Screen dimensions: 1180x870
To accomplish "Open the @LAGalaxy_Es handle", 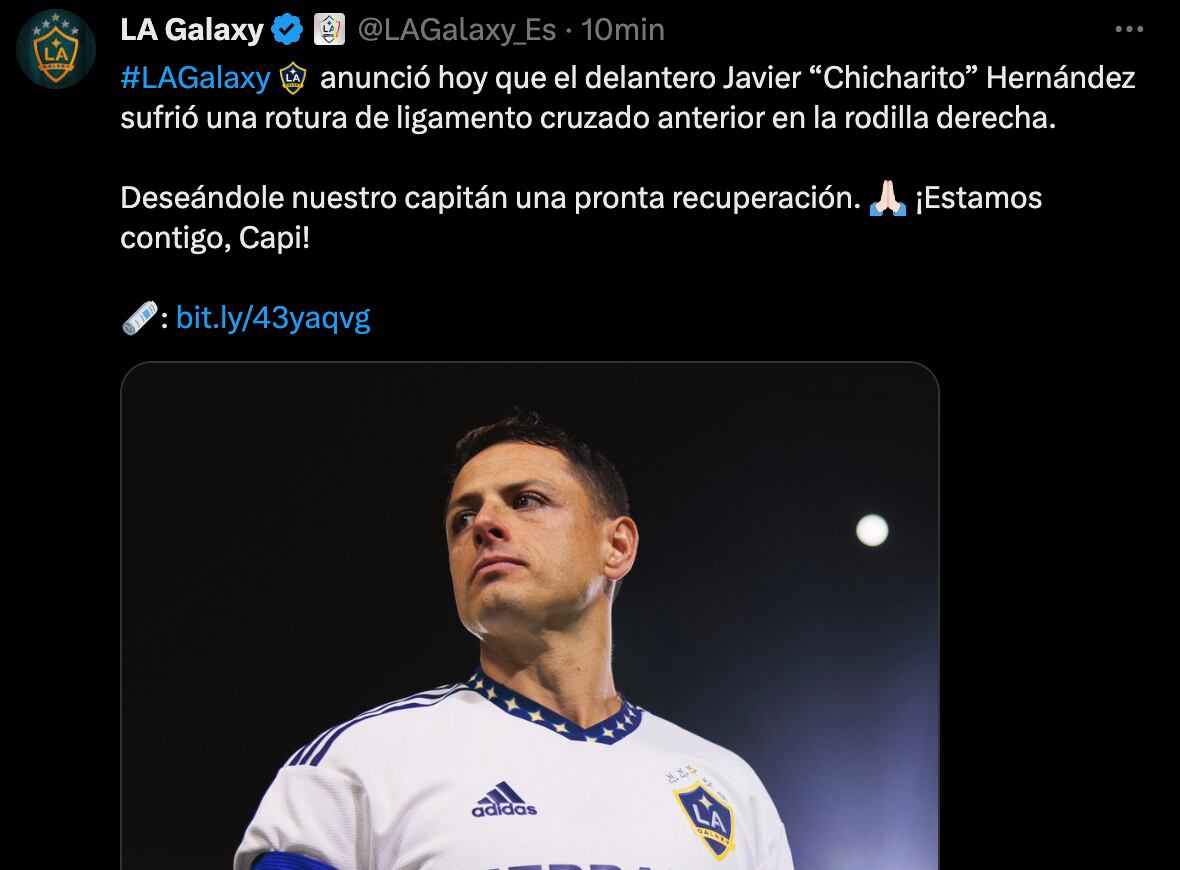I will 455,30.
